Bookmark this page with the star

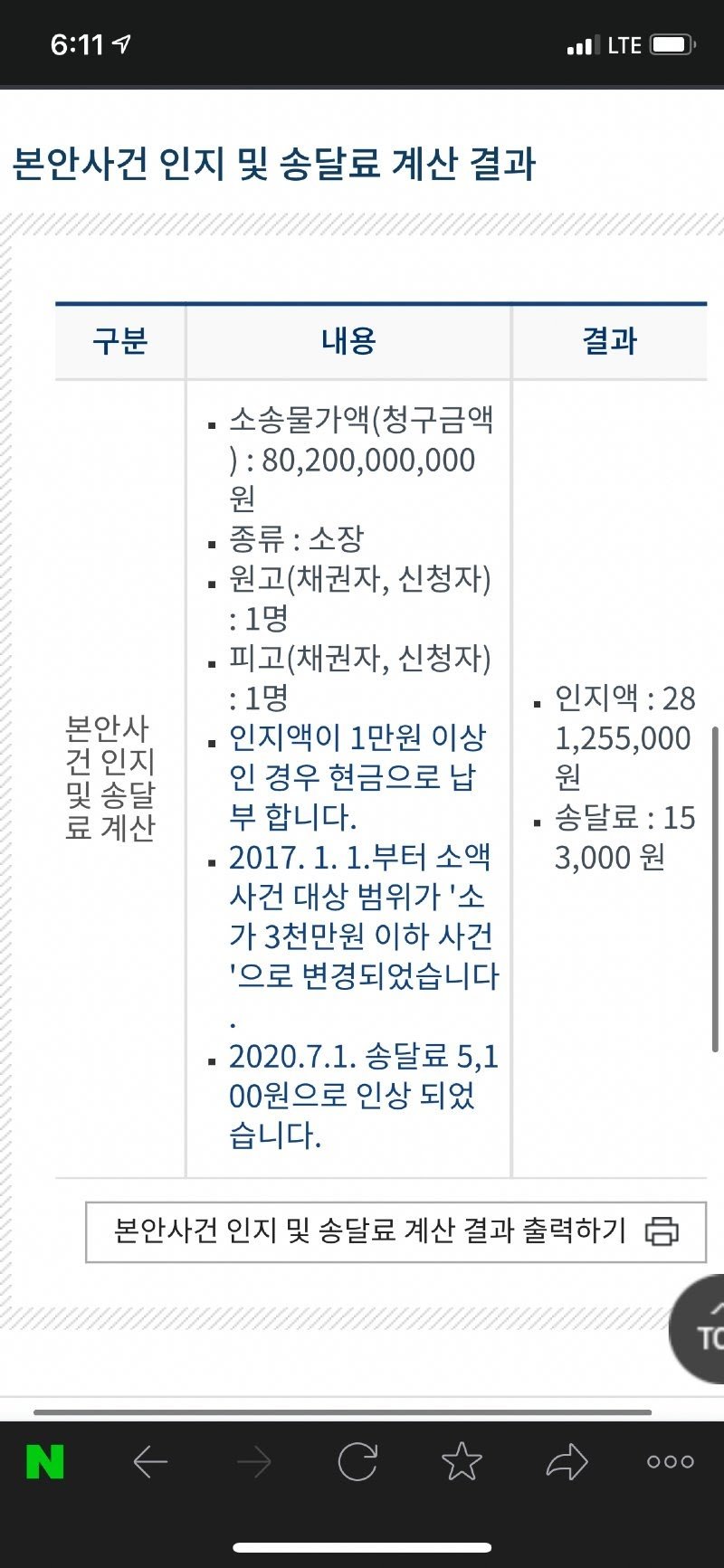[x=462, y=1461]
